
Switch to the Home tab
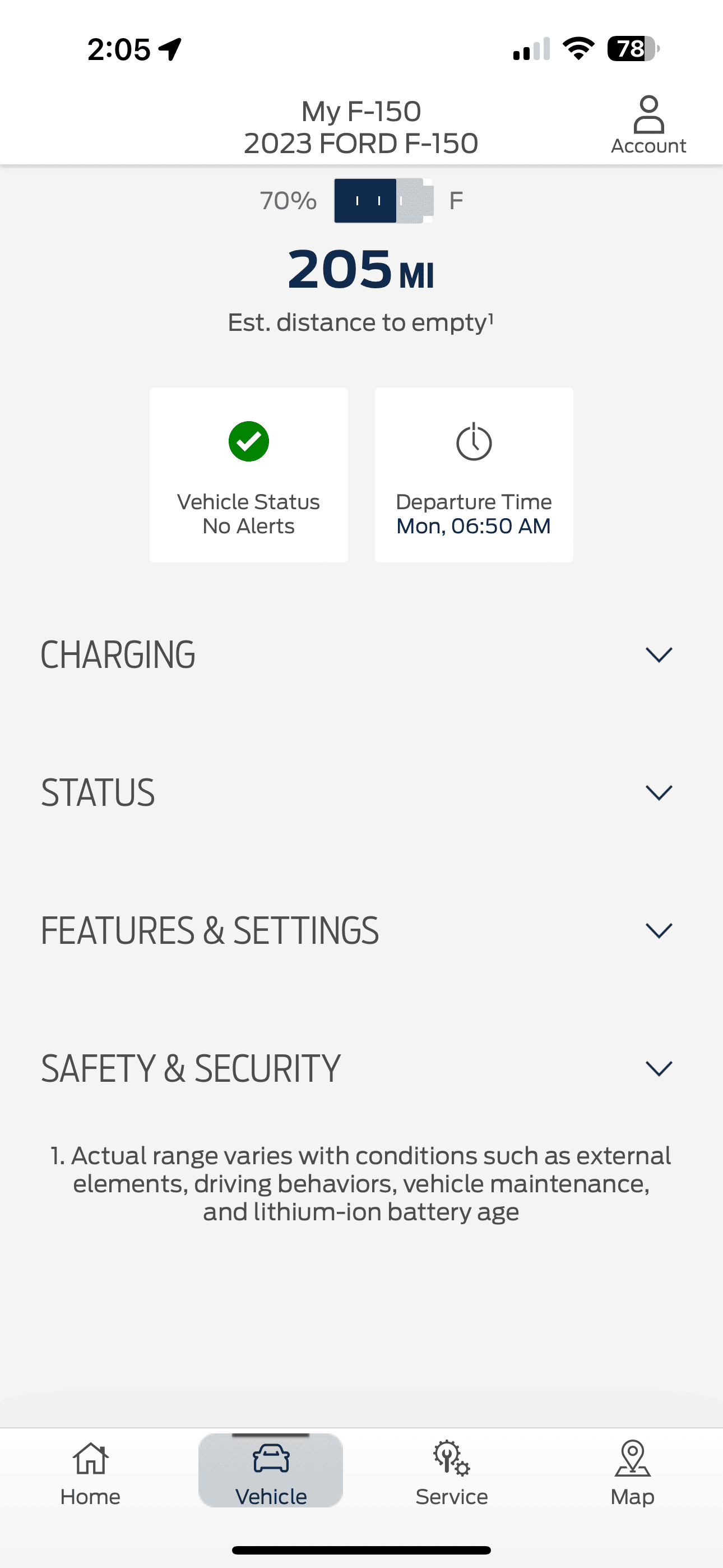(90, 1472)
